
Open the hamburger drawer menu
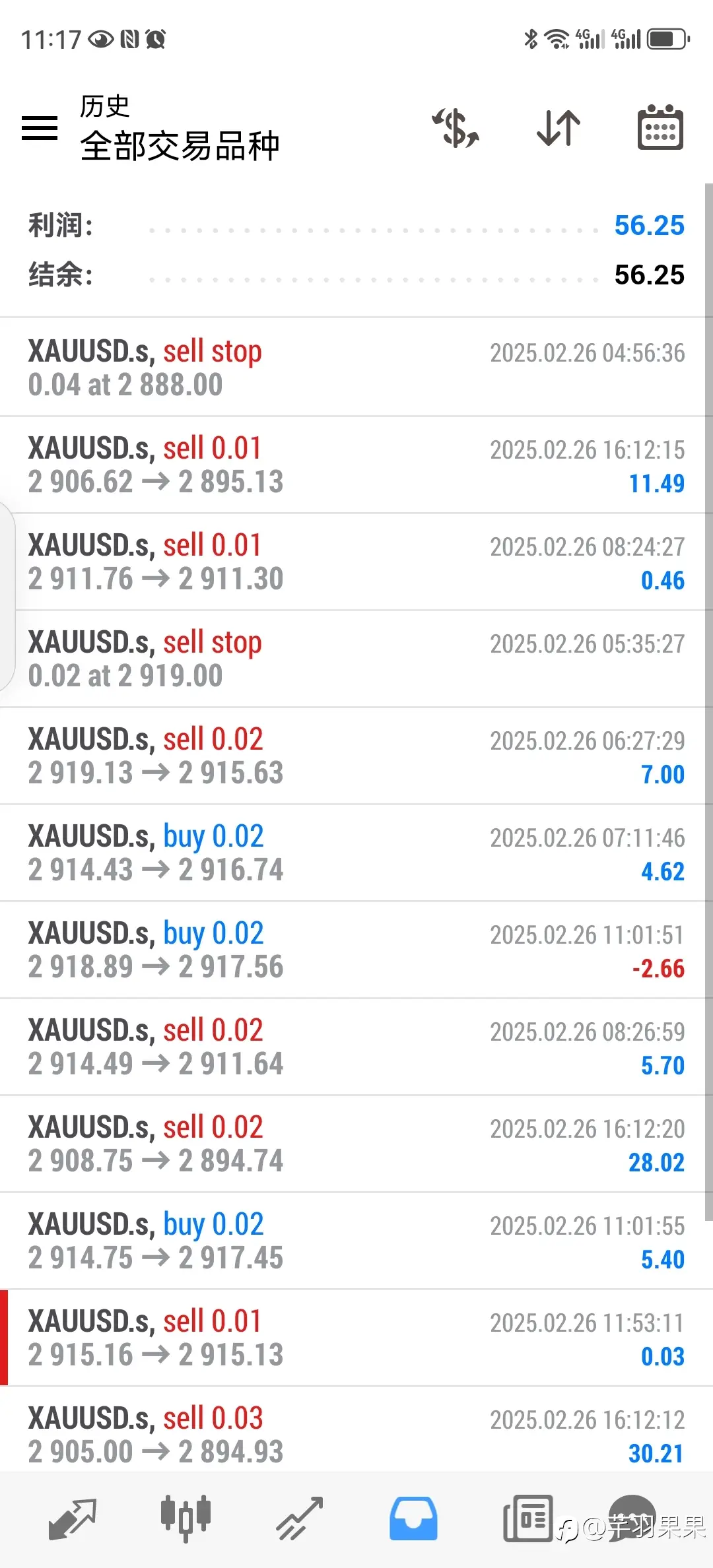(x=40, y=127)
